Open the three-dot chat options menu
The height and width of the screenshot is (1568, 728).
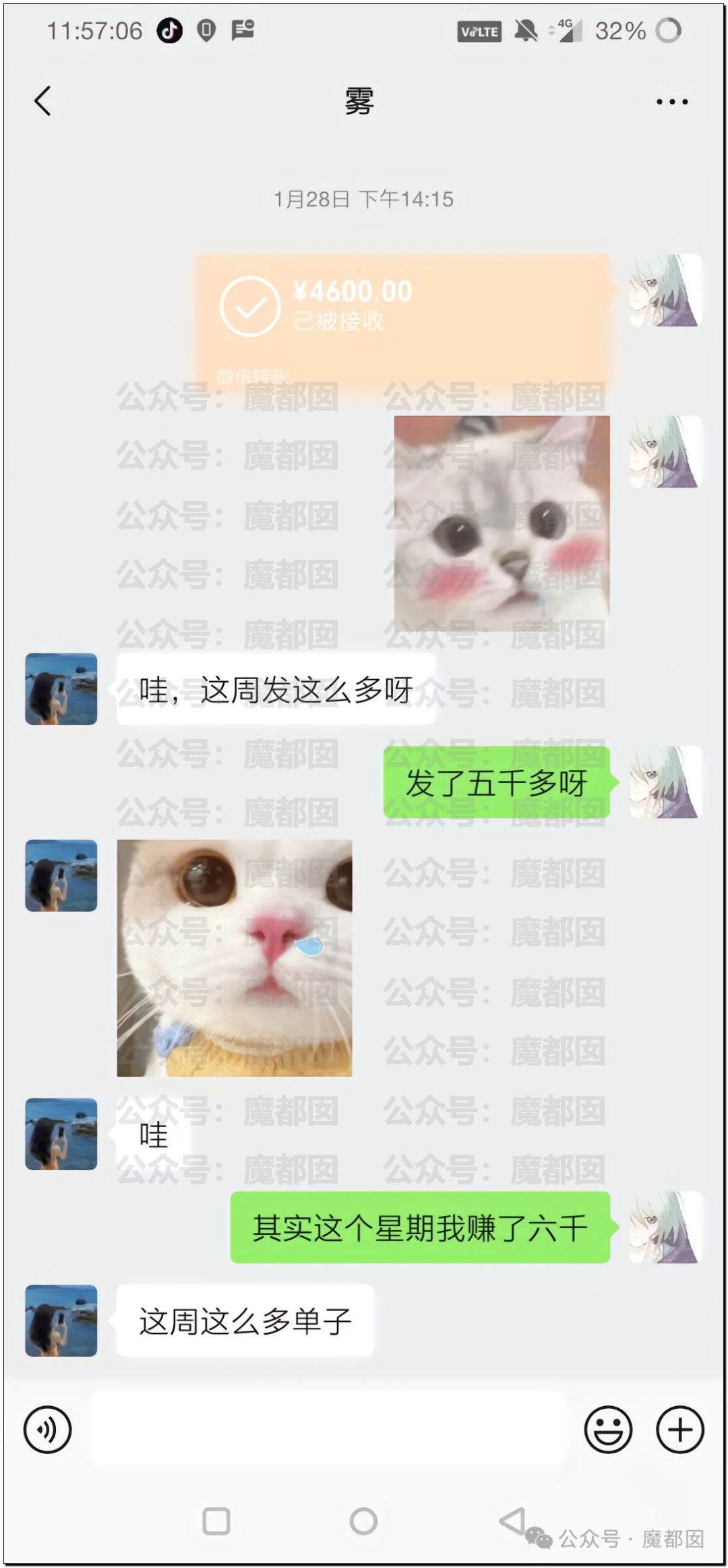671,103
